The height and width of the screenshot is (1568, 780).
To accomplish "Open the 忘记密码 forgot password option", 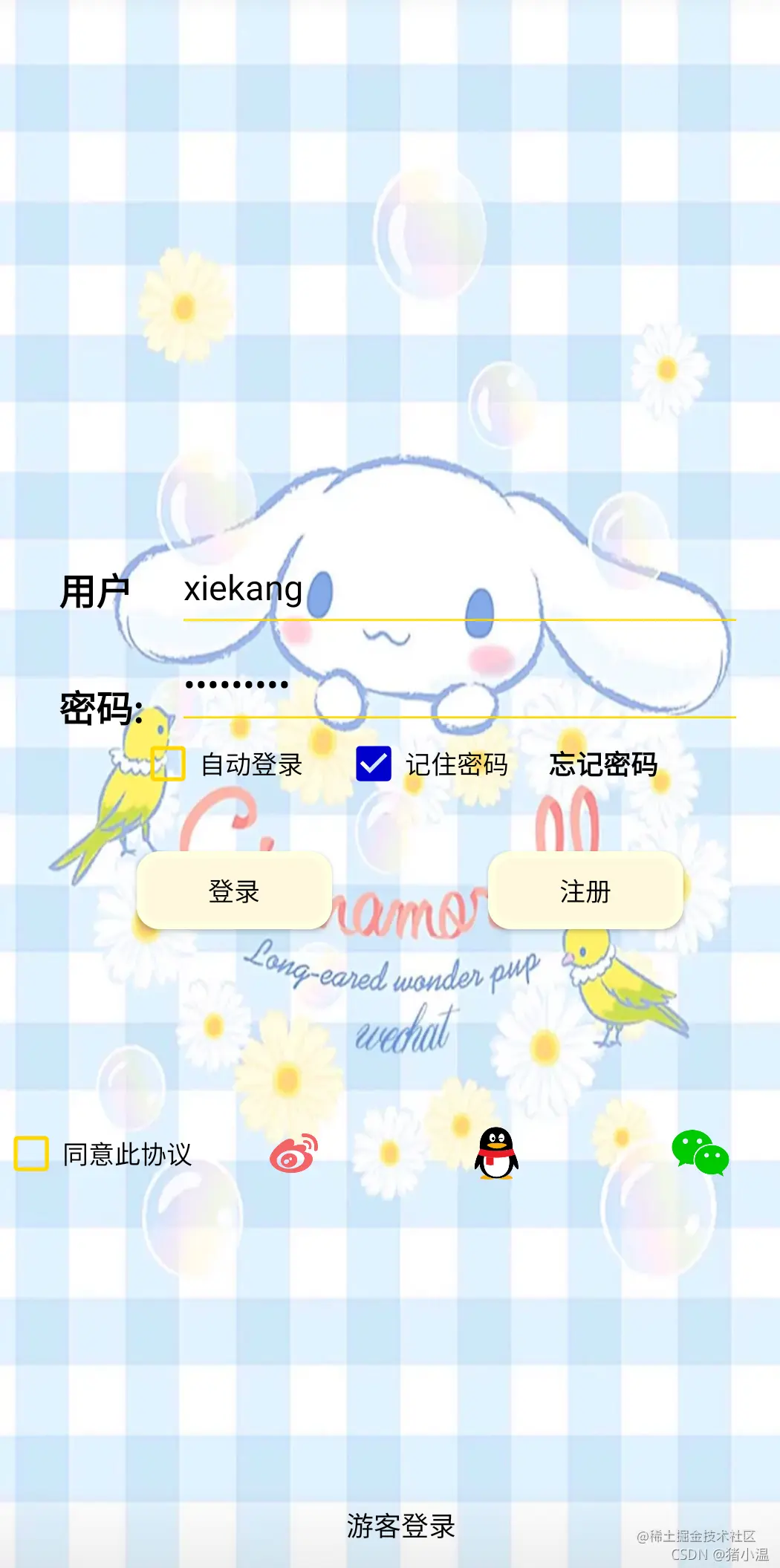I will click(x=603, y=764).
